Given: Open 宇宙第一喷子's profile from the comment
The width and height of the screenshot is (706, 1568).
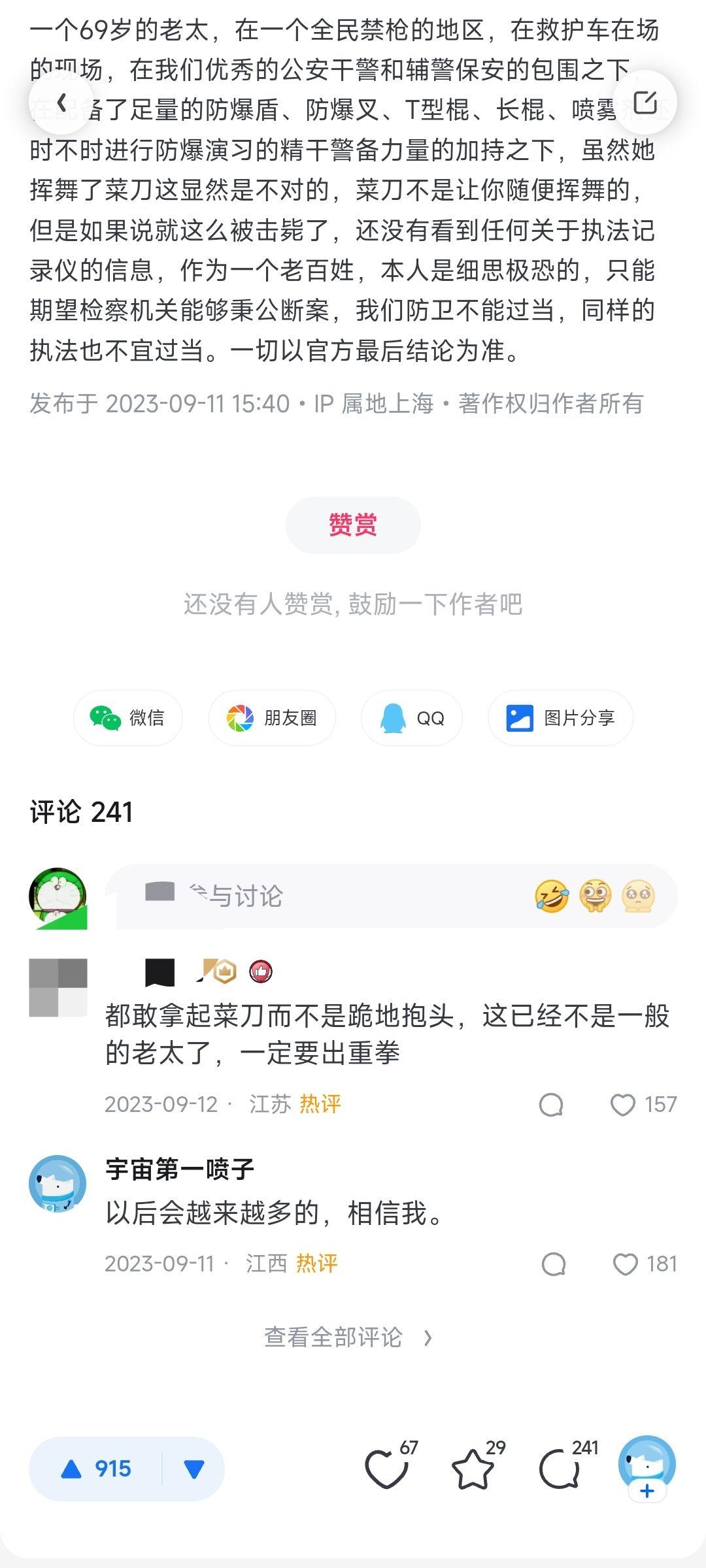Looking at the screenshot, I should pyautogui.click(x=58, y=1183).
